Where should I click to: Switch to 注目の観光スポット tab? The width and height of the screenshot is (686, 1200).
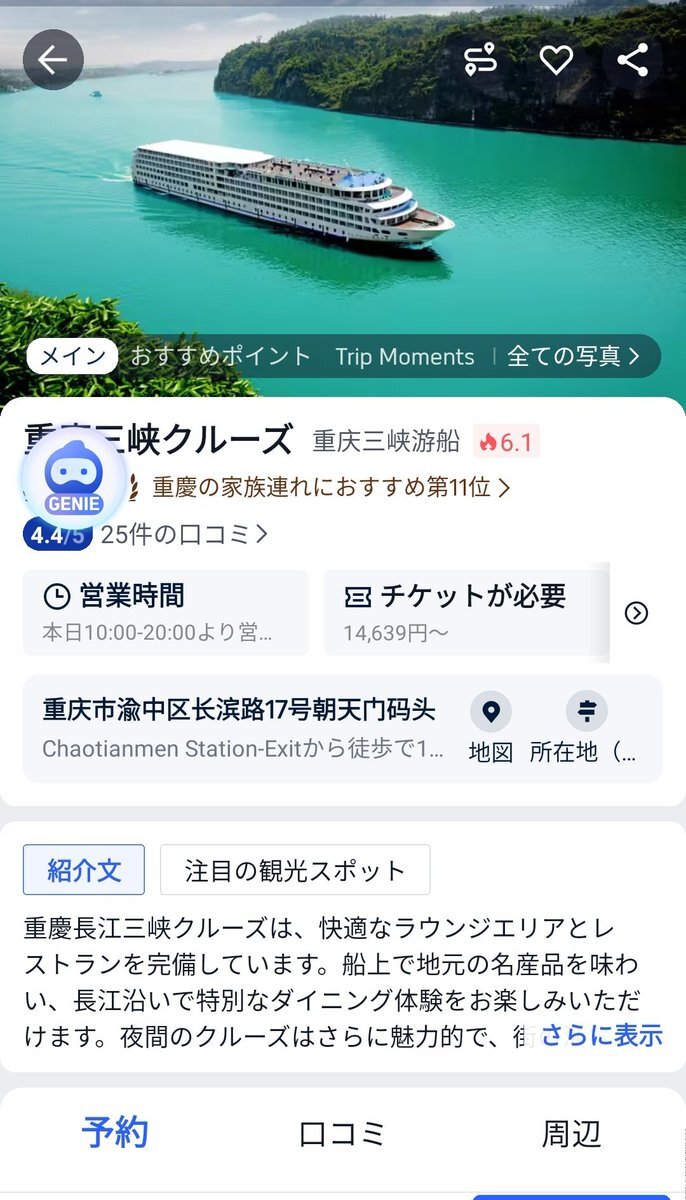click(295, 870)
